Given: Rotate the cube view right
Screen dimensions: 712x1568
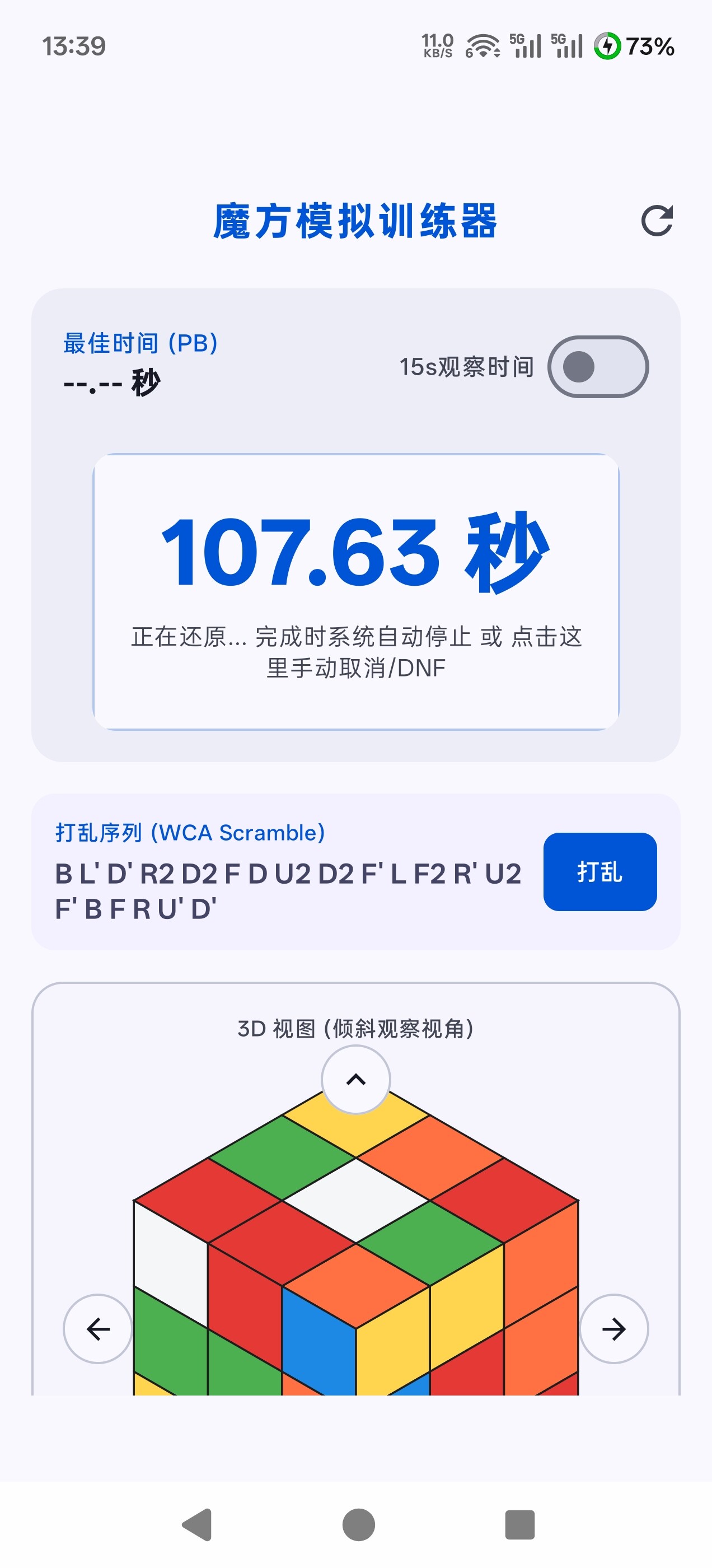Looking at the screenshot, I should 613,1329.
